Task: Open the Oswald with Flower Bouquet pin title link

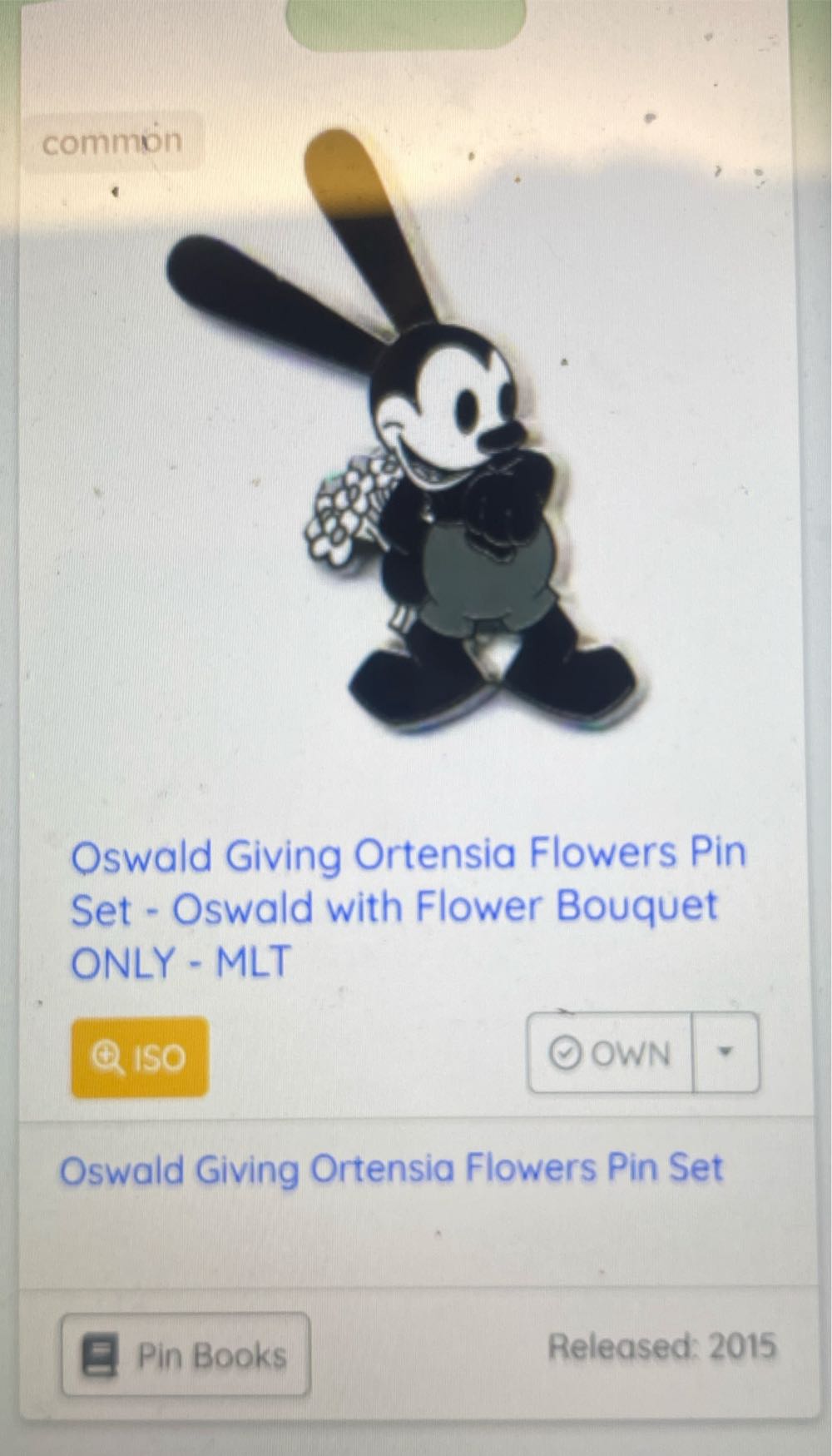Action: coord(408,907)
